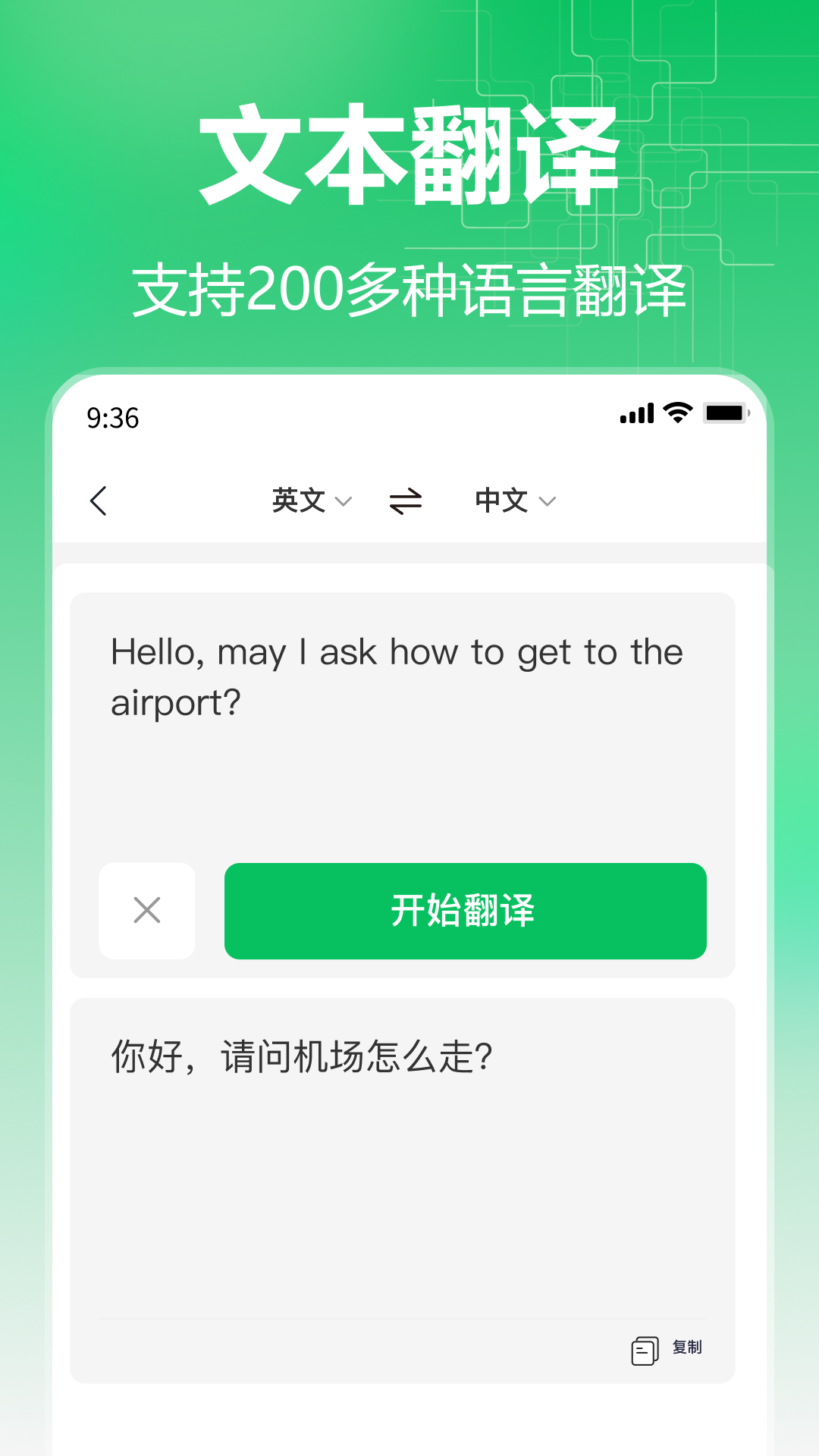Tap the English input text area
The width and height of the screenshot is (819, 1456).
(397, 677)
